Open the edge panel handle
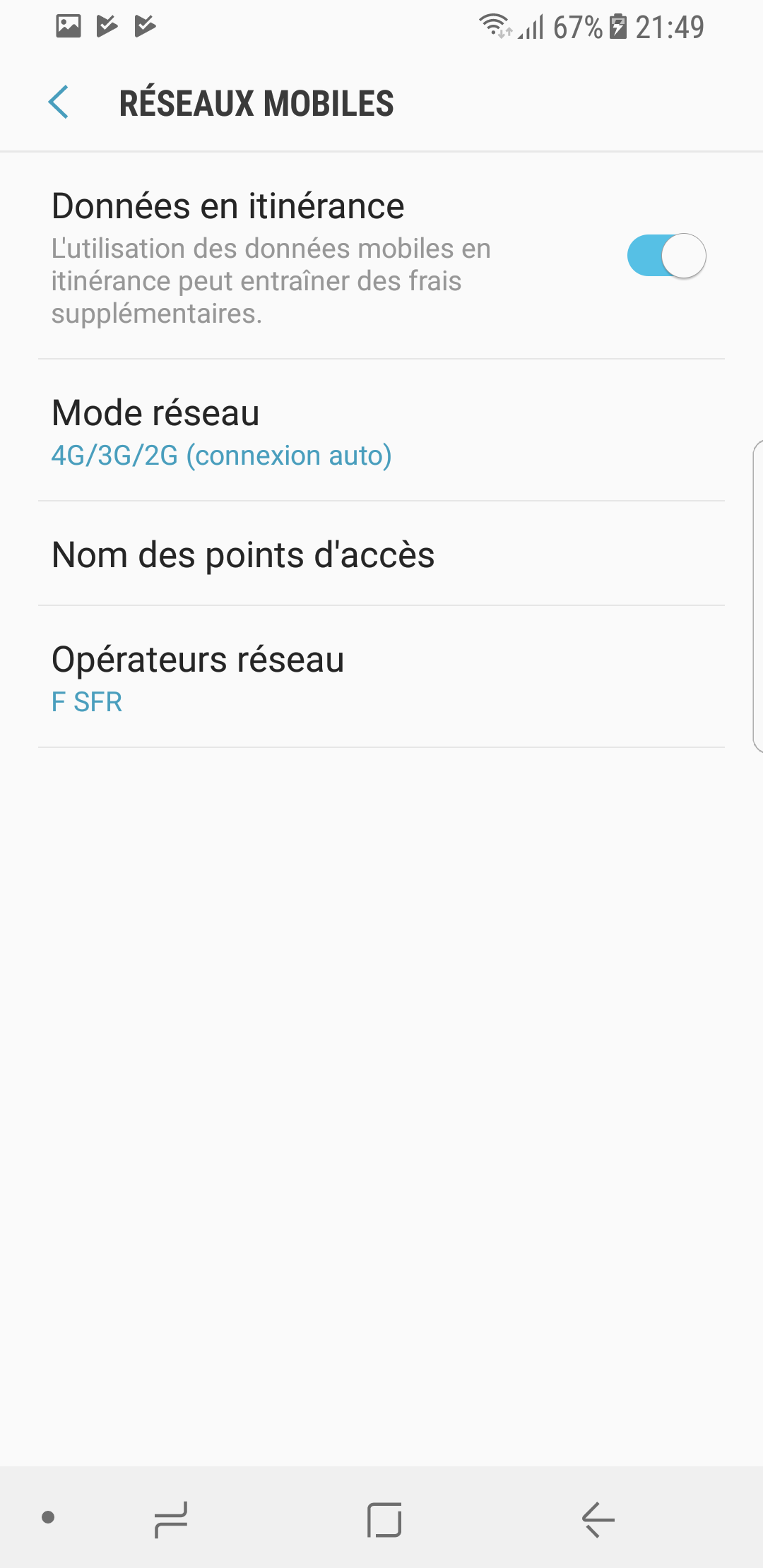The height and width of the screenshot is (1568, 763). (758, 596)
